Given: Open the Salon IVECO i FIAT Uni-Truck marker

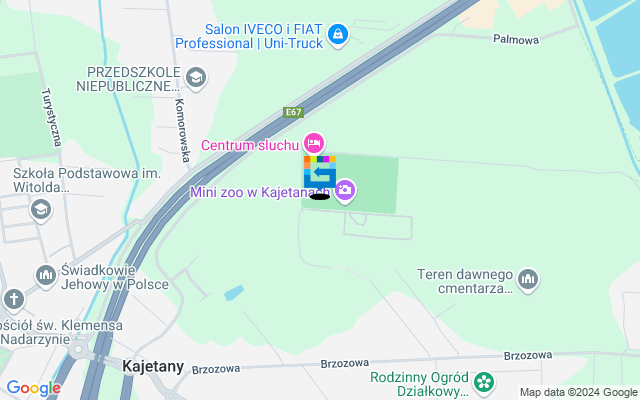Looking at the screenshot, I should [338, 35].
